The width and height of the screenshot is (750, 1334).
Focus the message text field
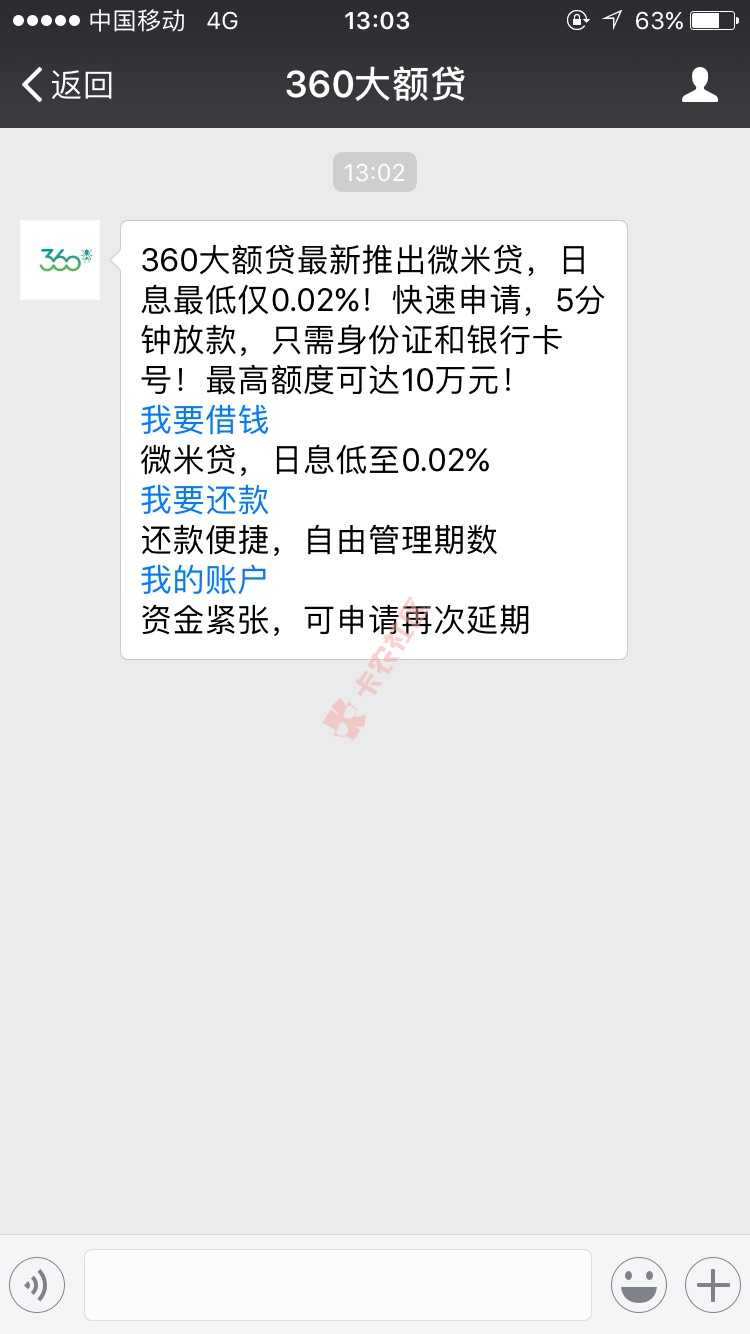(337, 1285)
